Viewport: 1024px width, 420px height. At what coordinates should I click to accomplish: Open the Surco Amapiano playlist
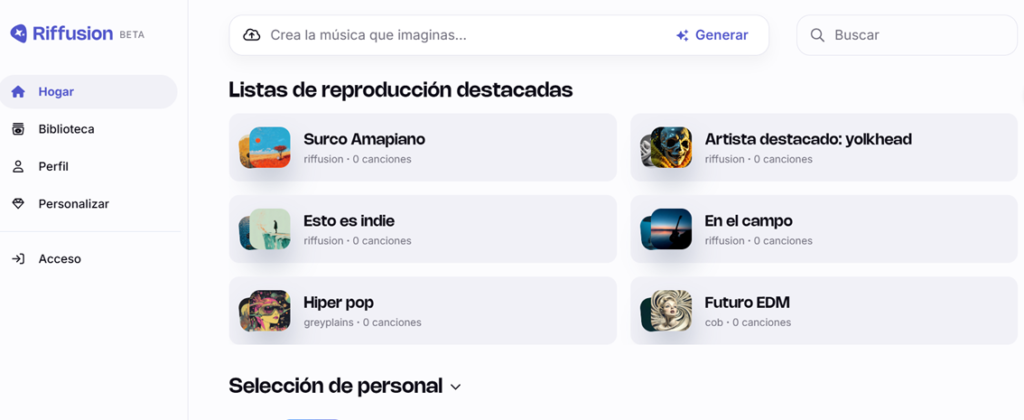coord(422,147)
